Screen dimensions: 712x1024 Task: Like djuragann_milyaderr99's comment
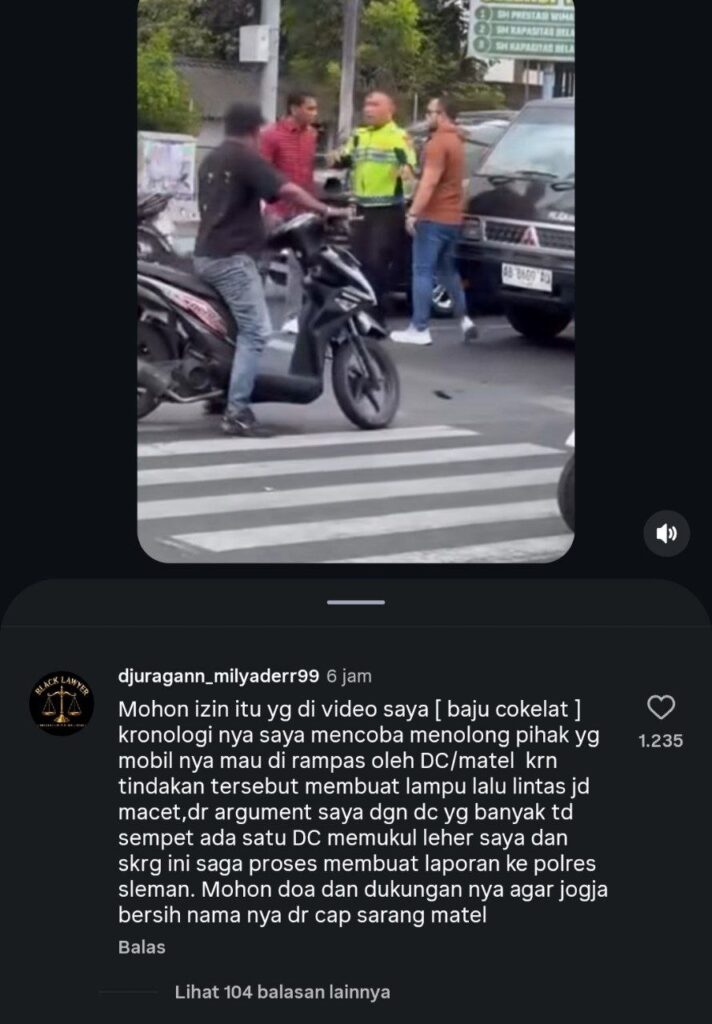[x=660, y=707]
